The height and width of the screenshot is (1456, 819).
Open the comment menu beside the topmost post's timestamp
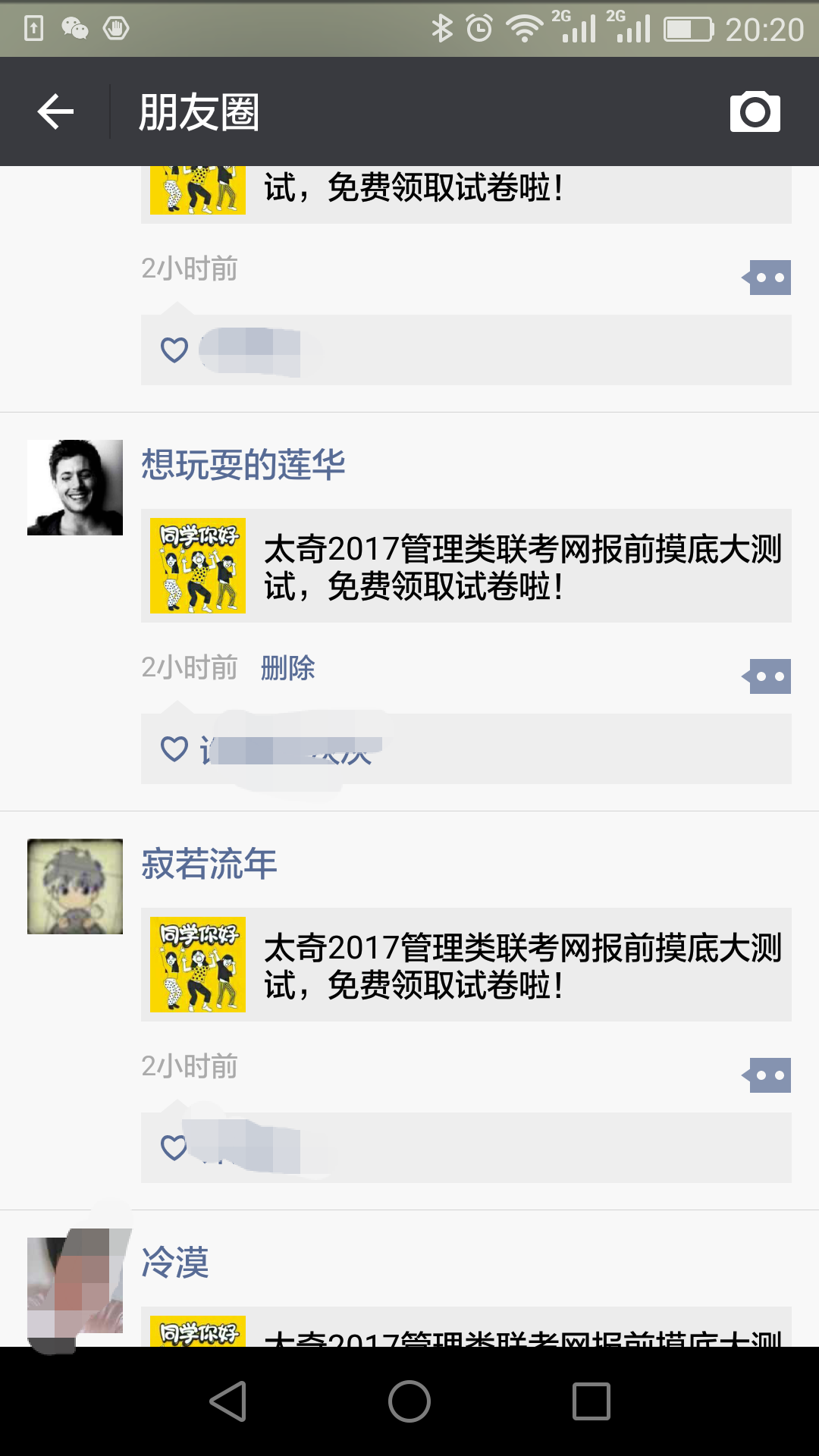point(767,278)
